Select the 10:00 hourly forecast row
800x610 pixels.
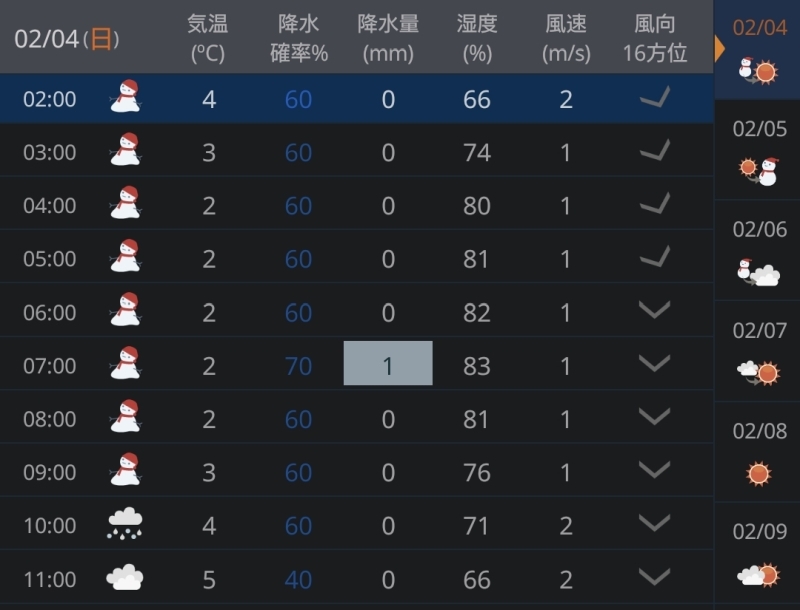tap(355, 525)
